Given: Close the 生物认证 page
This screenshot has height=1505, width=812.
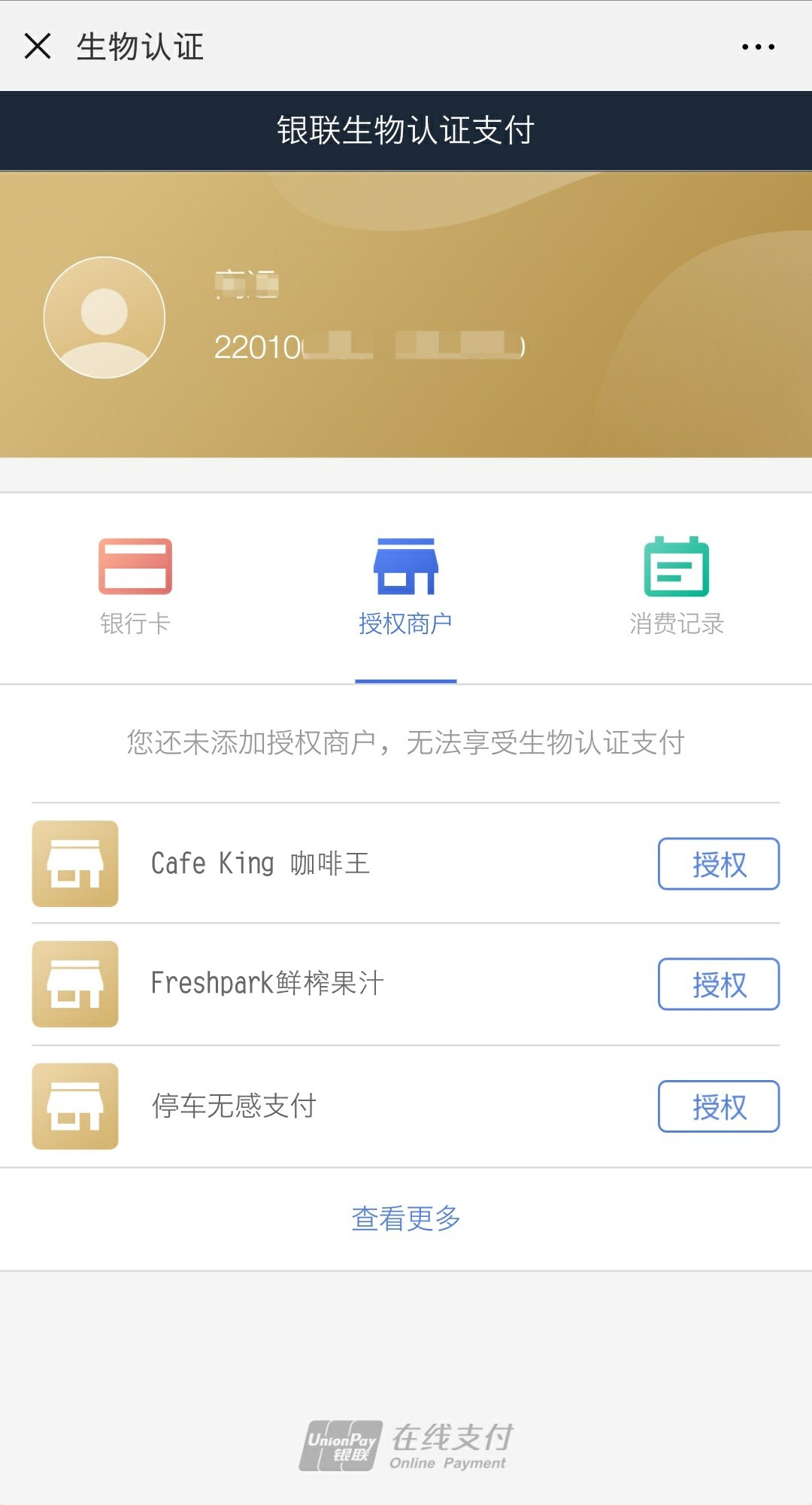Looking at the screenshot, I should pyautogui.click(x=38, y=46).
